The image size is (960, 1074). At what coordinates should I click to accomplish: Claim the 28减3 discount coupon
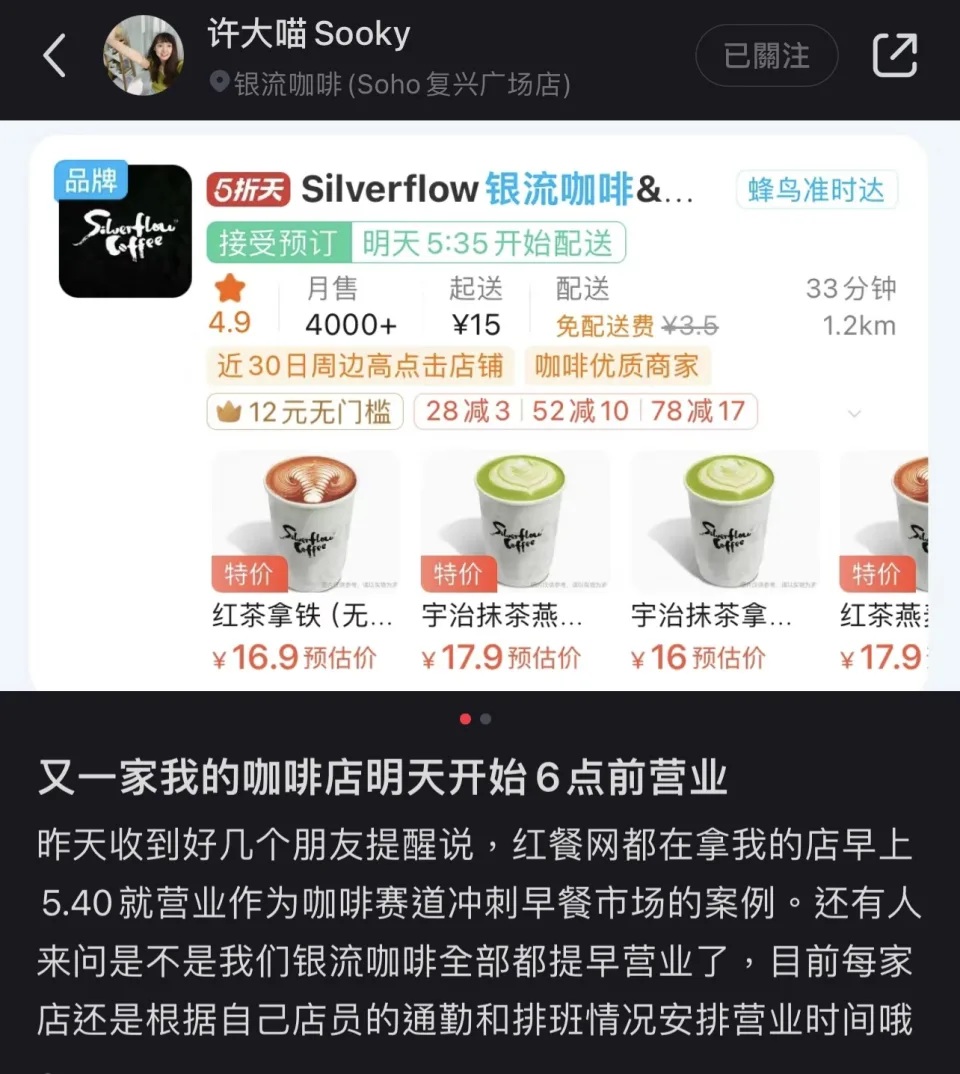tap(466, 412)
